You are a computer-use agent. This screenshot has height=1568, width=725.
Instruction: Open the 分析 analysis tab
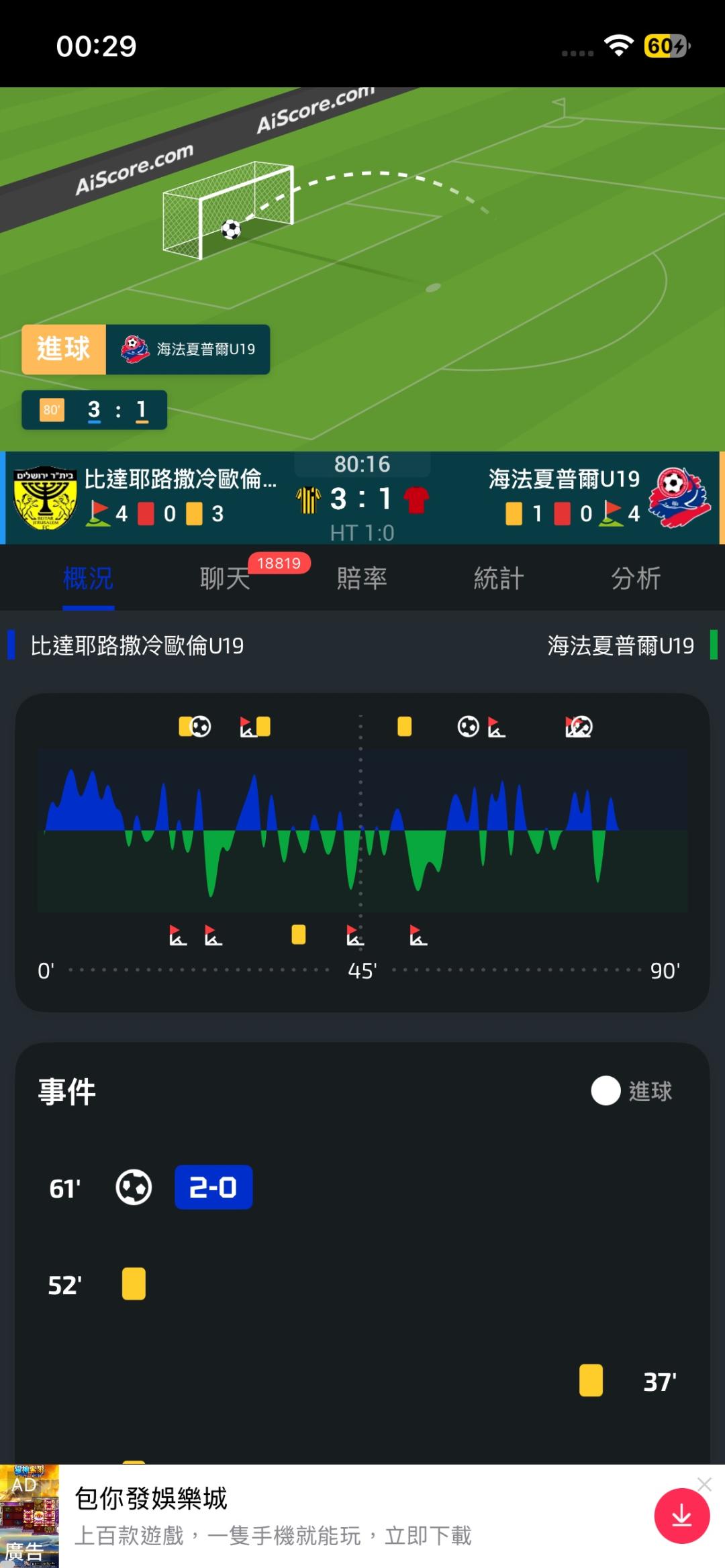[x=636, y=578]
